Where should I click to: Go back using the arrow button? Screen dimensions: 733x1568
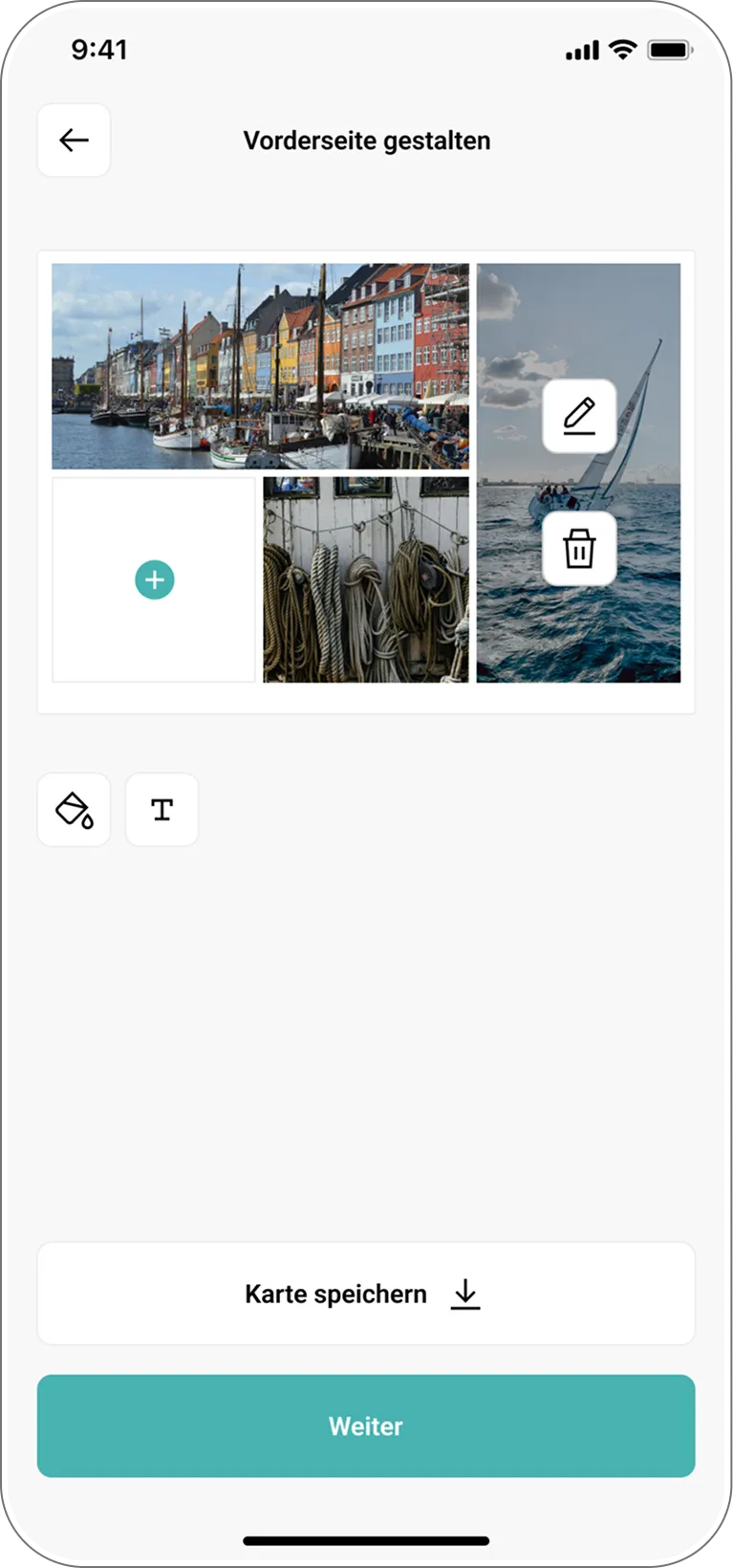point(74,141)
